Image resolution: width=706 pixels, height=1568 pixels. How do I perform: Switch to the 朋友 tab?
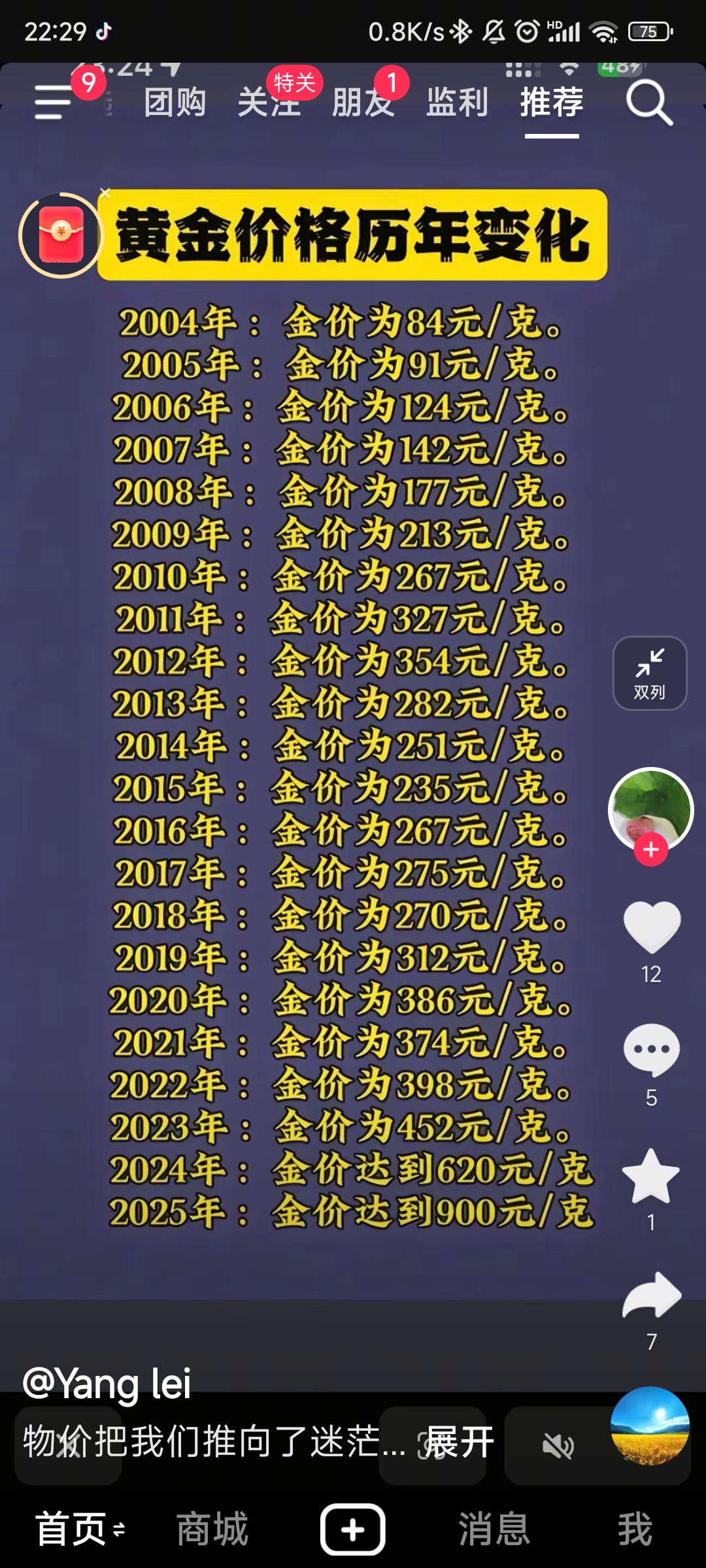pyautogui.click(x=363, y=103)
